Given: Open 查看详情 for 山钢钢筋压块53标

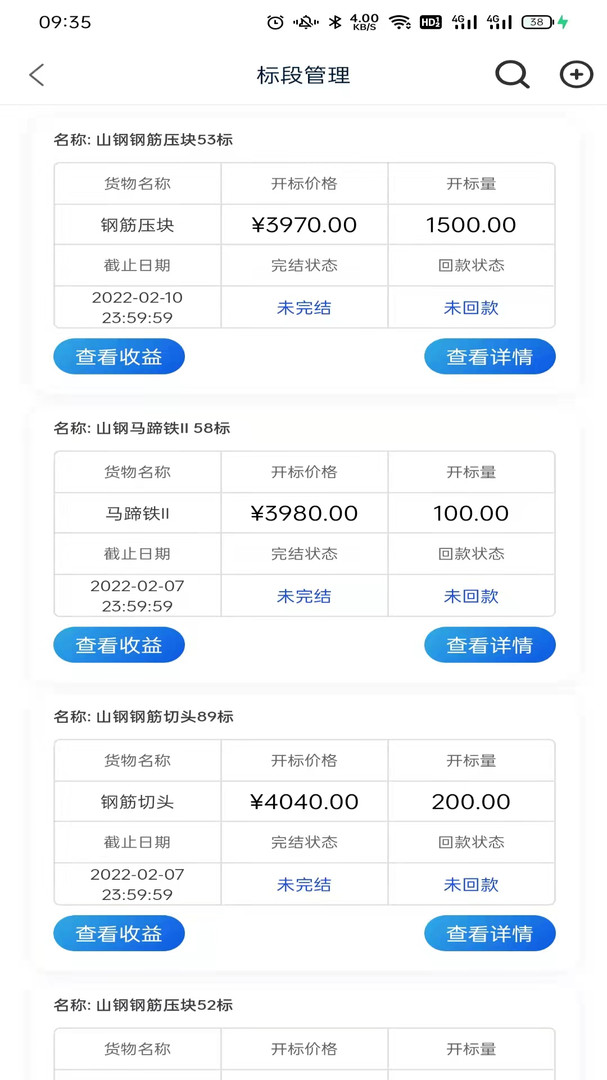Looking at the screenshot, I should coord(489,357).
